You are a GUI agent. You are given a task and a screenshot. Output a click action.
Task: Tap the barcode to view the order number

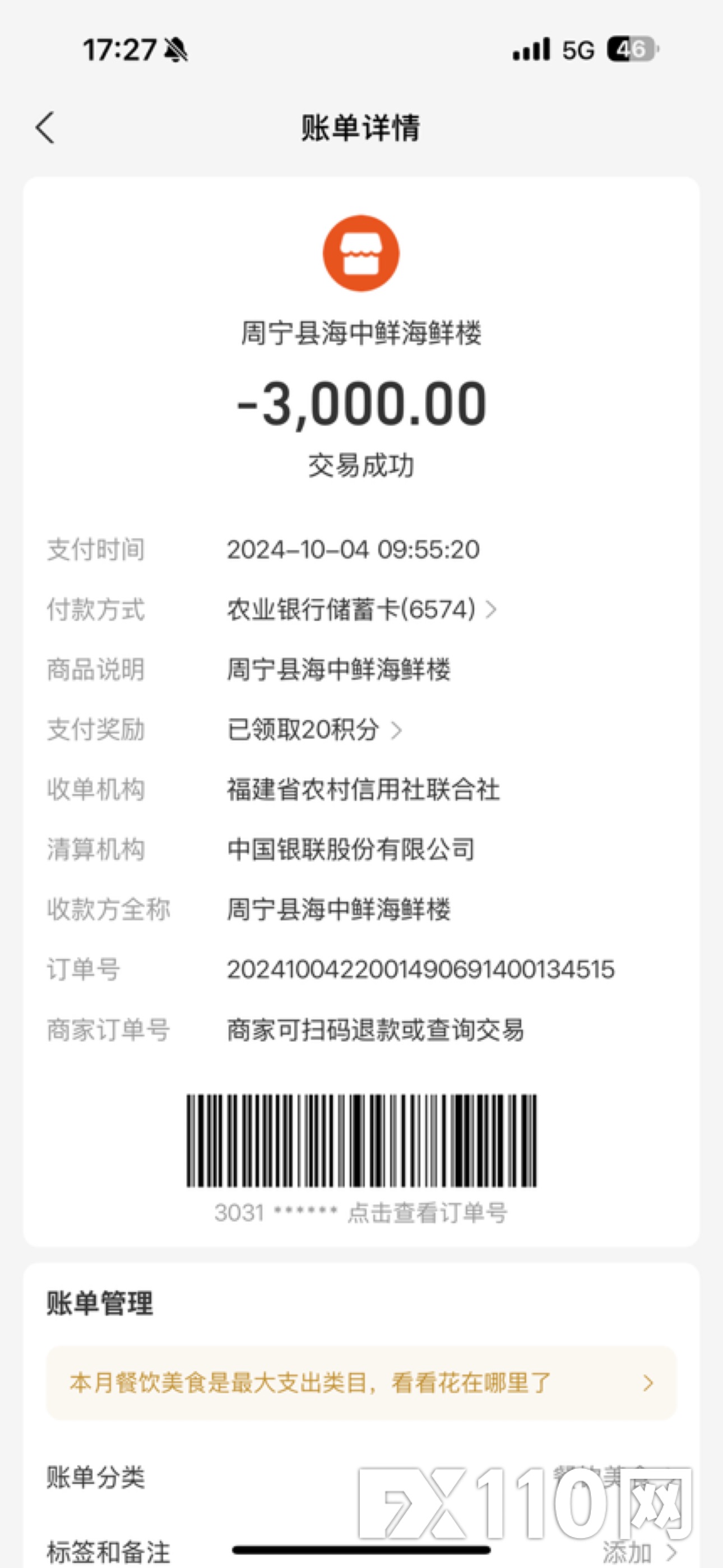pos(361,1140)
